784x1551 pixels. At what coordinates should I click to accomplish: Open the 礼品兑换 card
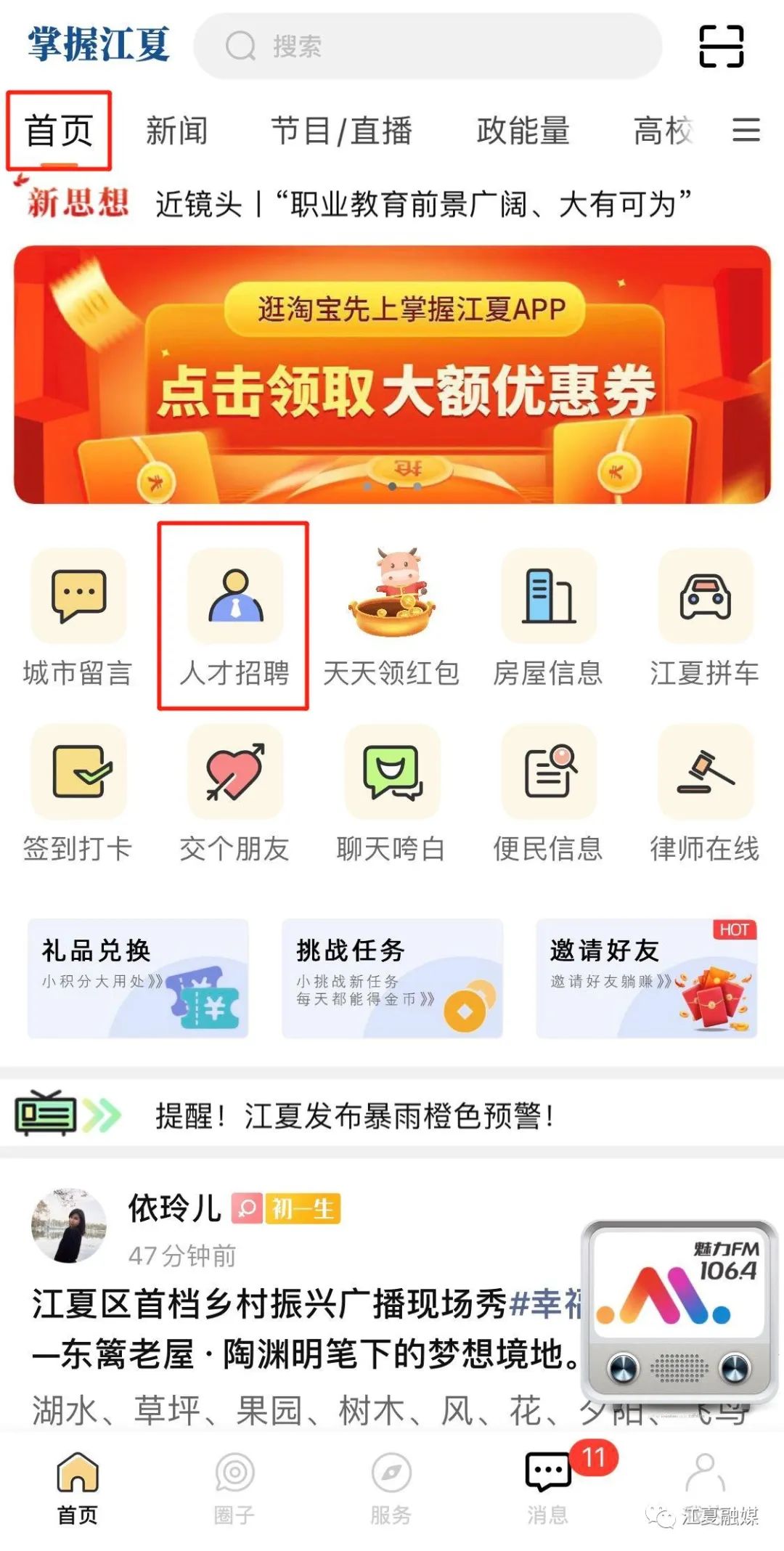pos(138,979)
